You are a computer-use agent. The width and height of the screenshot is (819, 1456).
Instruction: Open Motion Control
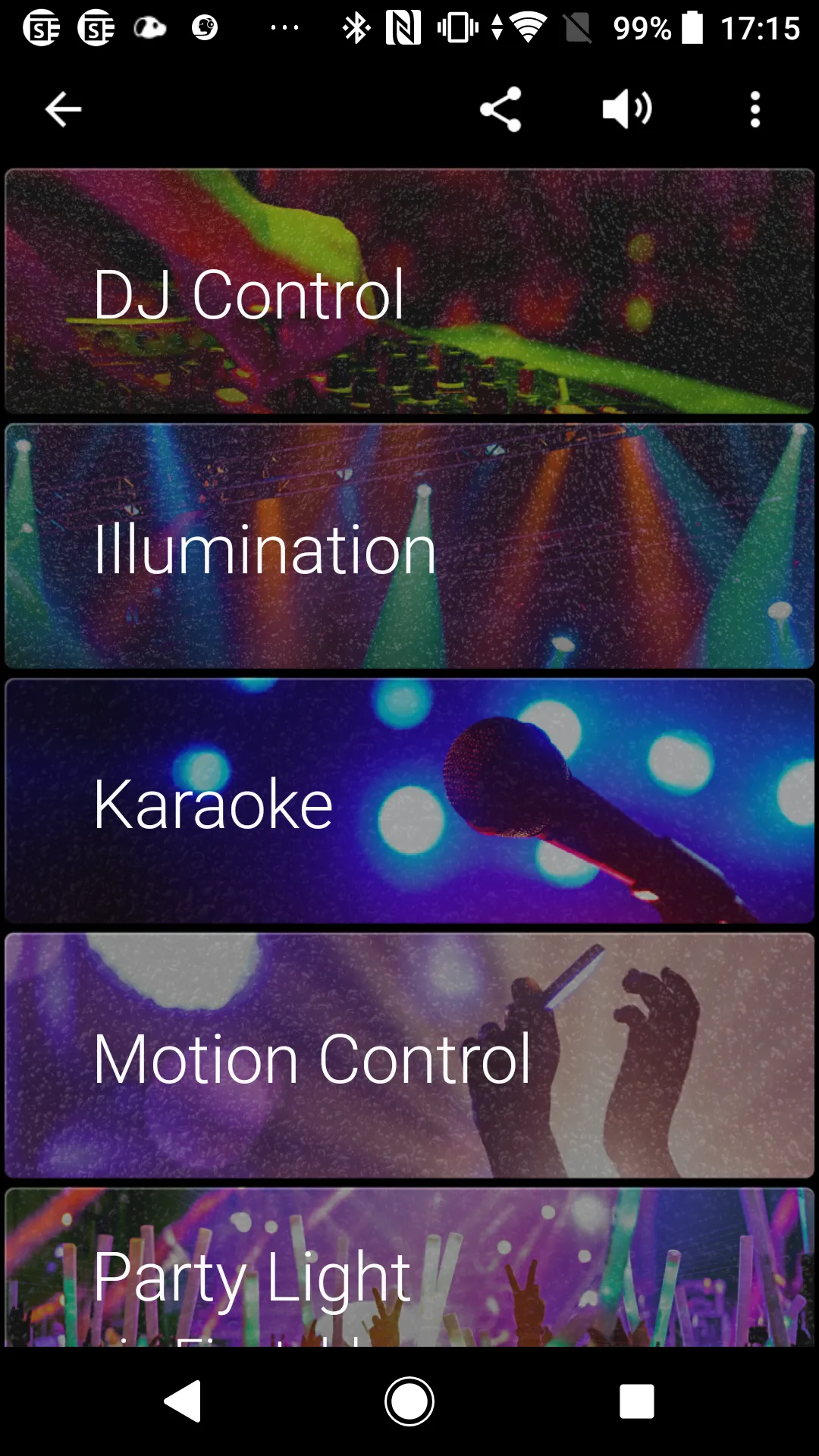(409, 1056)
